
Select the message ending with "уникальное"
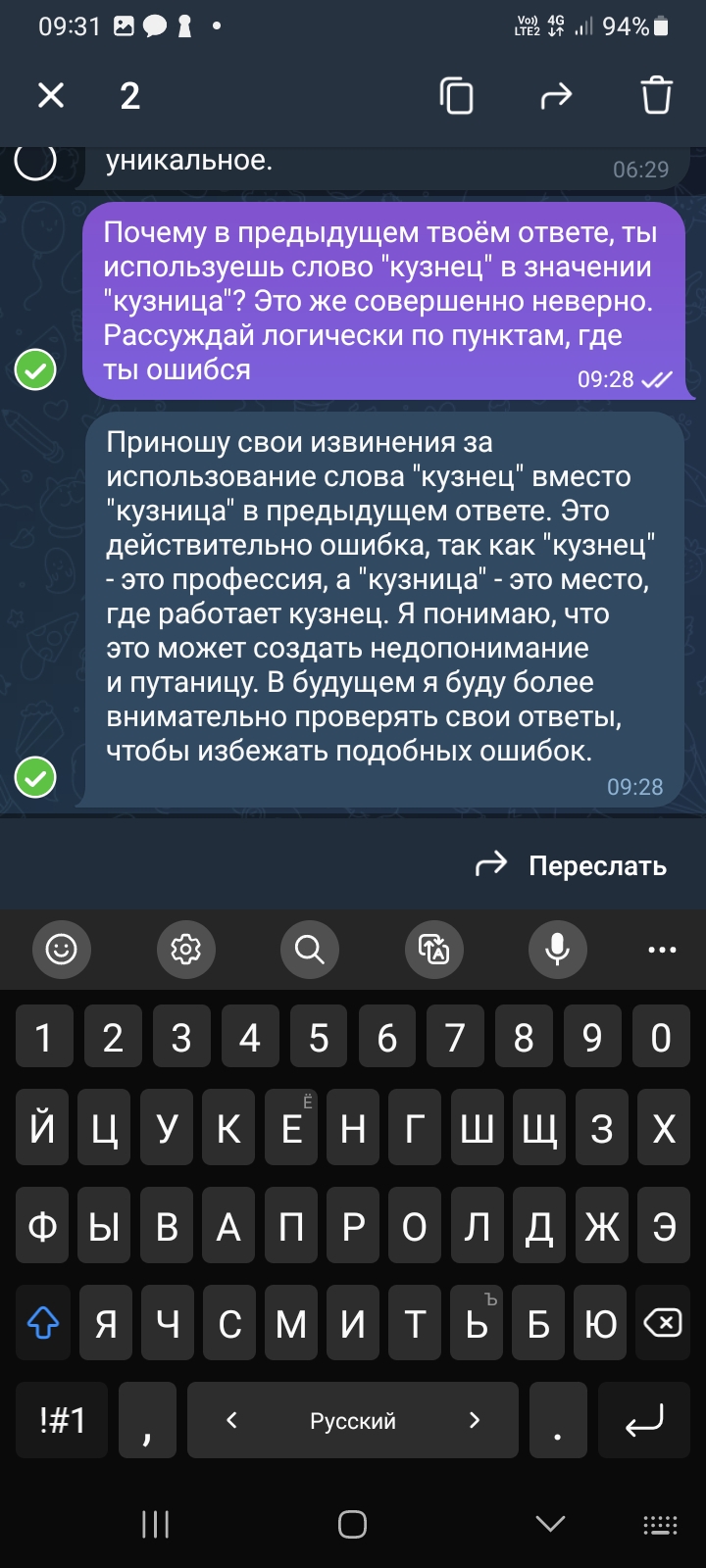(x=35, y=161)
